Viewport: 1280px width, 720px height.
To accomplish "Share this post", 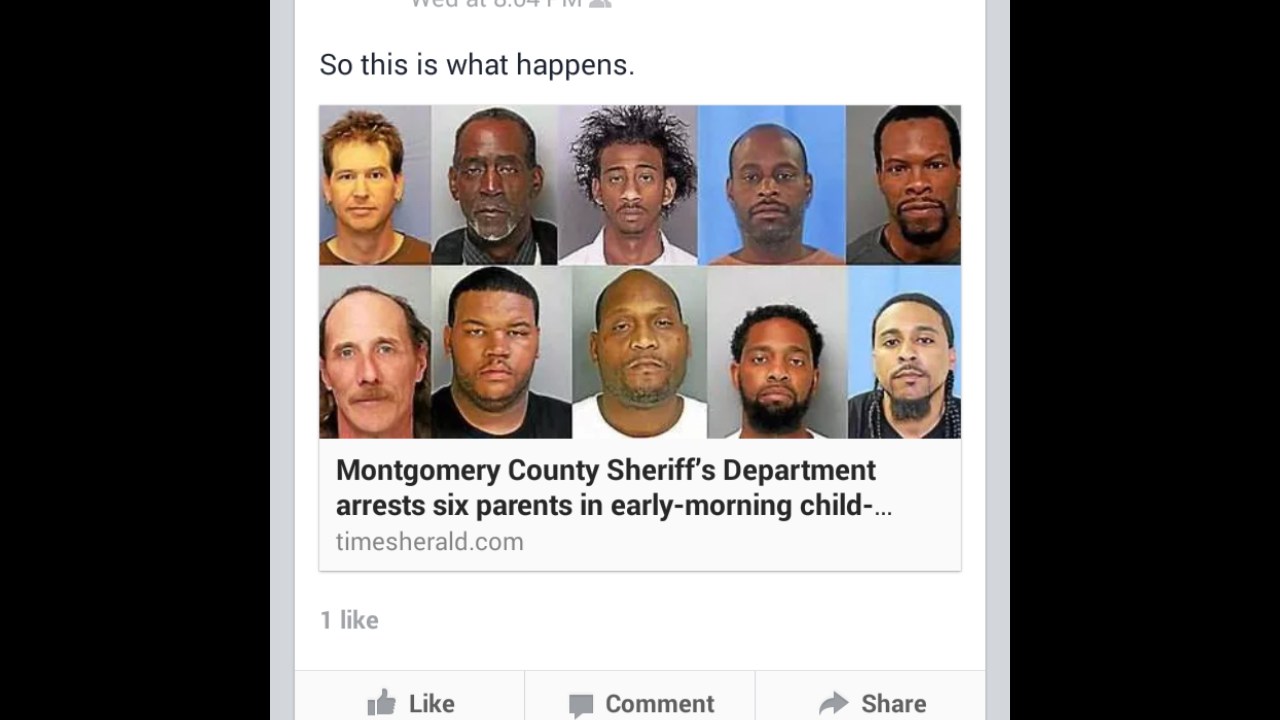I will 872,703.
